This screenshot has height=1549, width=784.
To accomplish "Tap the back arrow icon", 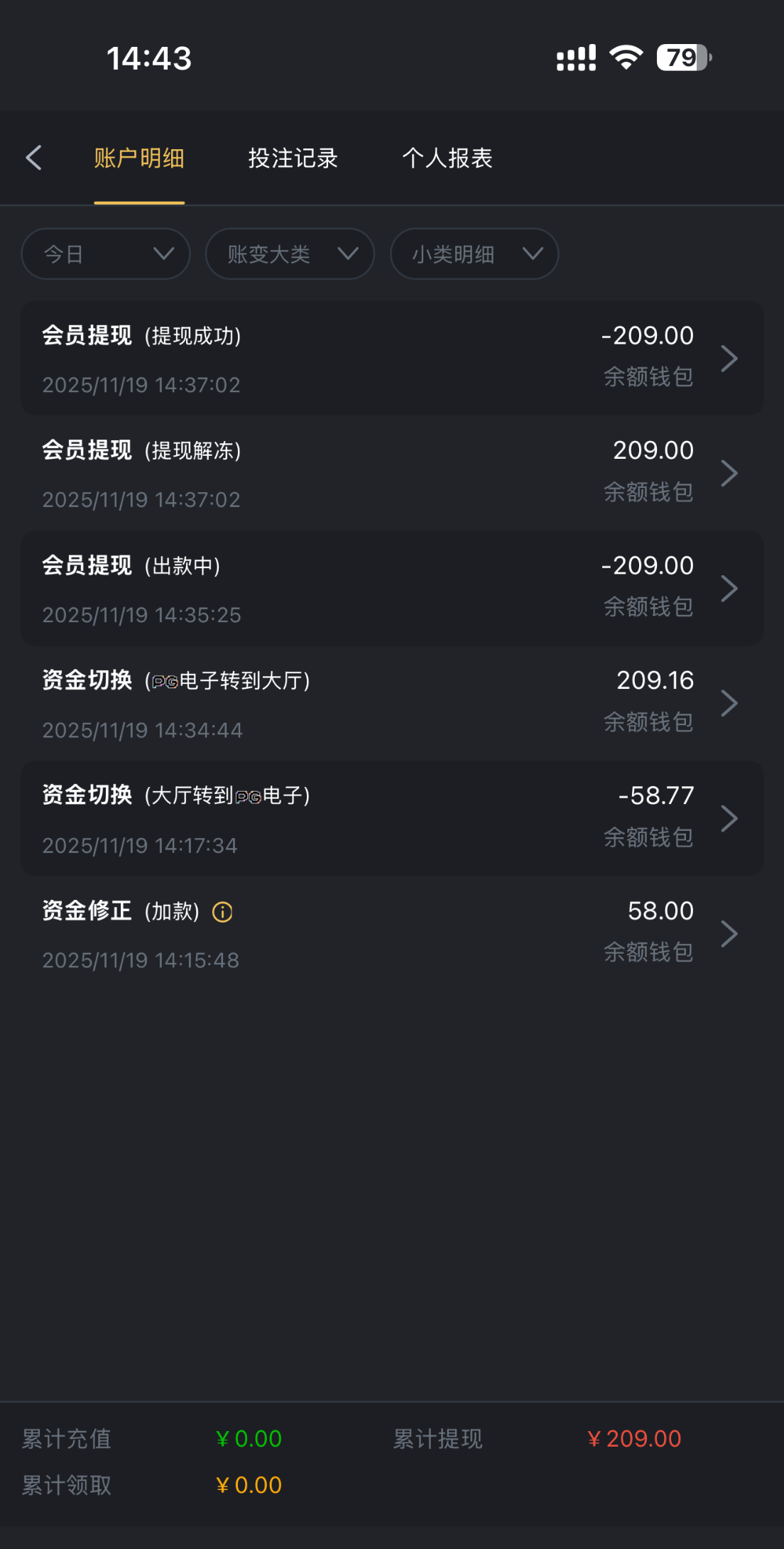I will click(33, 158).
